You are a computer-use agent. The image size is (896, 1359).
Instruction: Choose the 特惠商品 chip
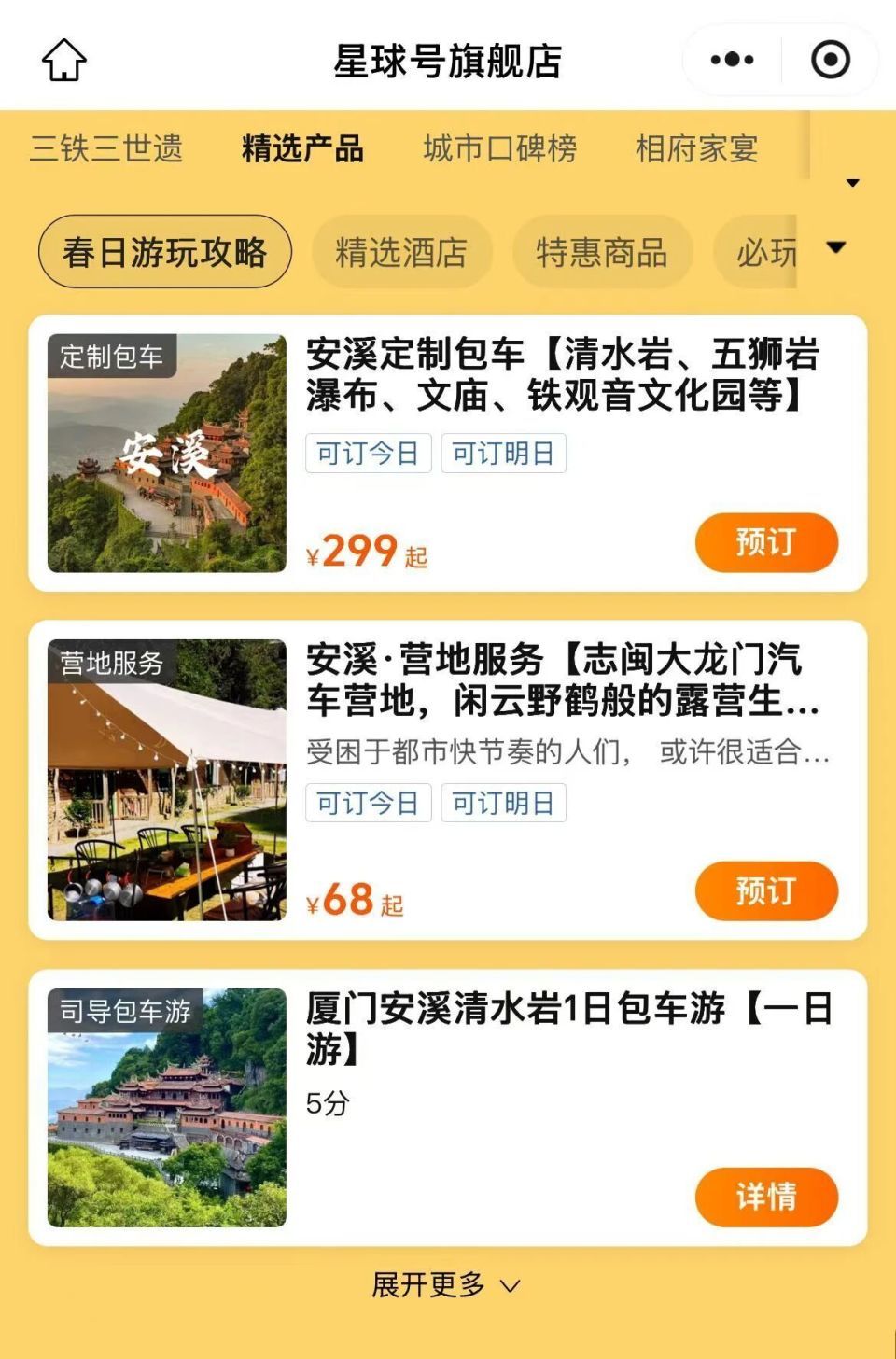[x=602, y=252]
